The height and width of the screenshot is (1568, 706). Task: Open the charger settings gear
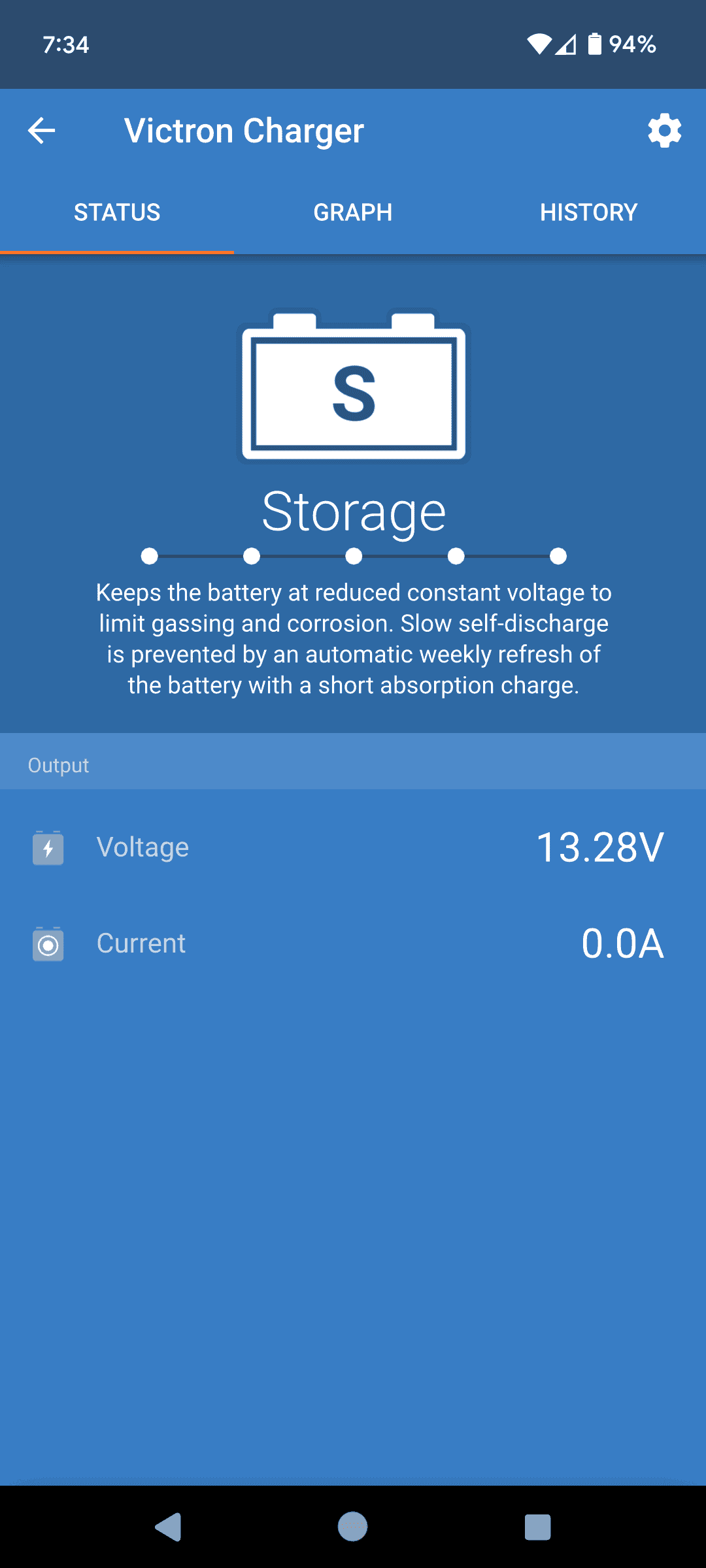pyautogui.click(x=664, y=131)
